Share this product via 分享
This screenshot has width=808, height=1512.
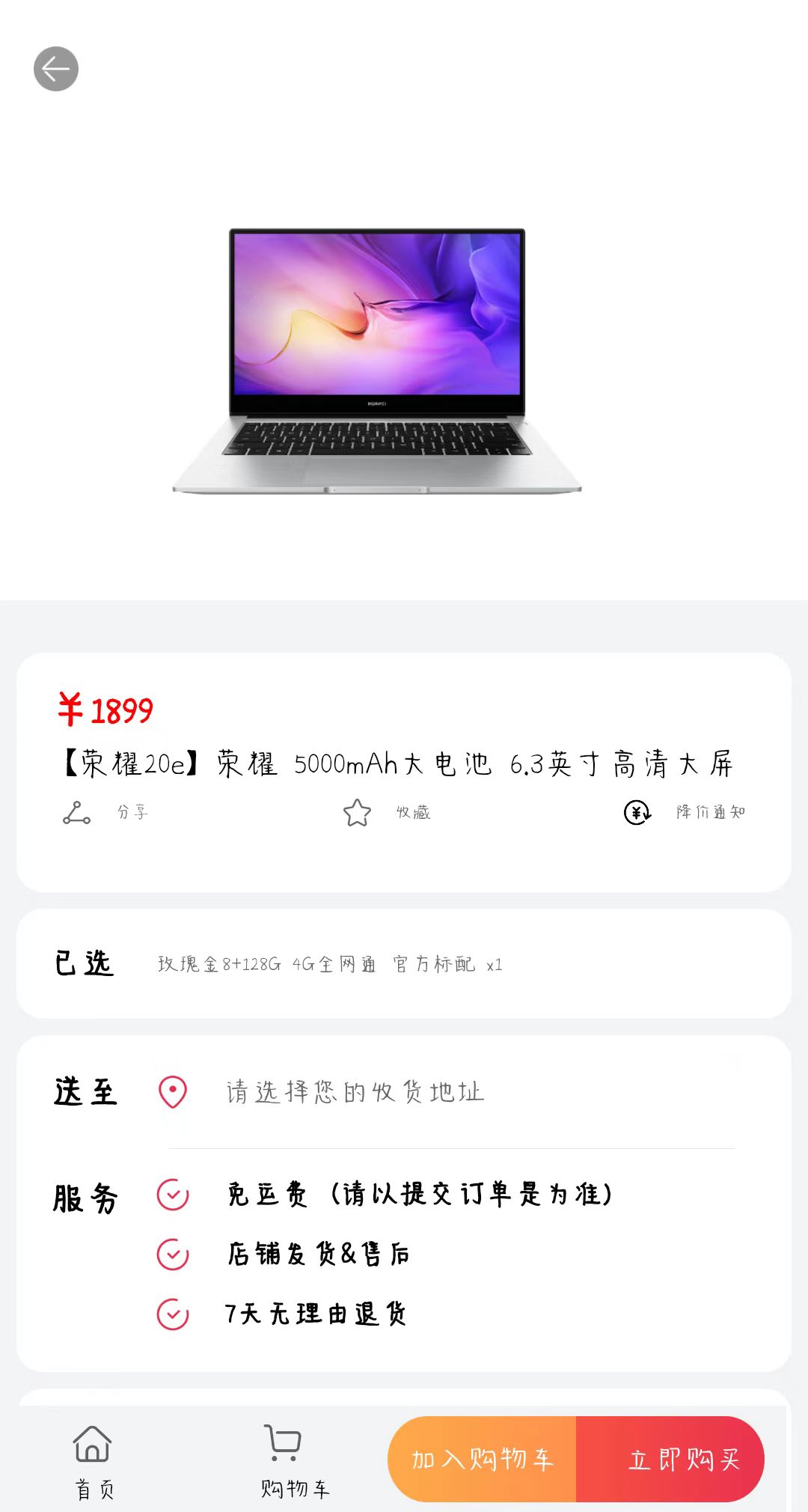[105, 812]
